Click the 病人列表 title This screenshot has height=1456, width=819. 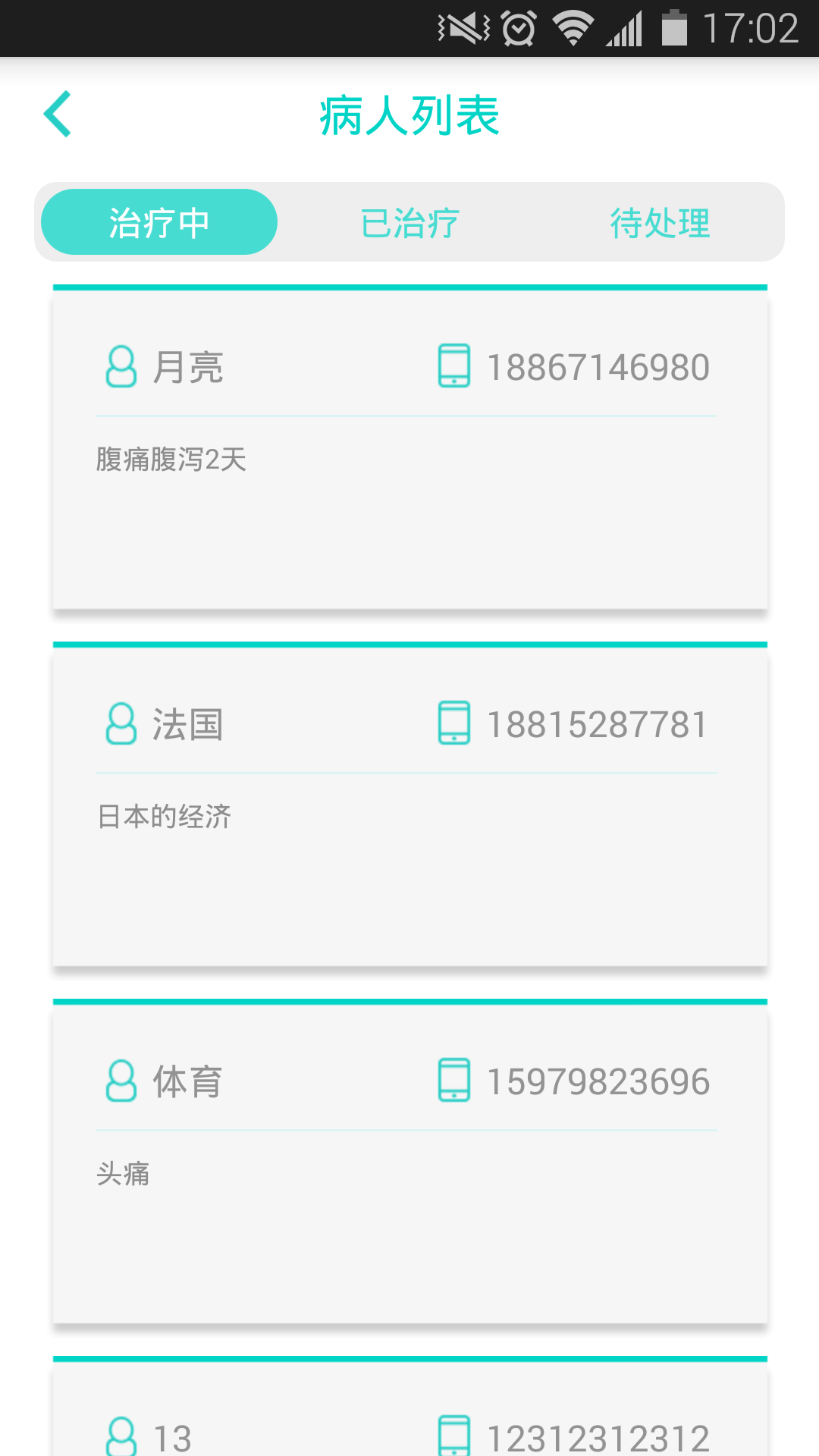409,114
